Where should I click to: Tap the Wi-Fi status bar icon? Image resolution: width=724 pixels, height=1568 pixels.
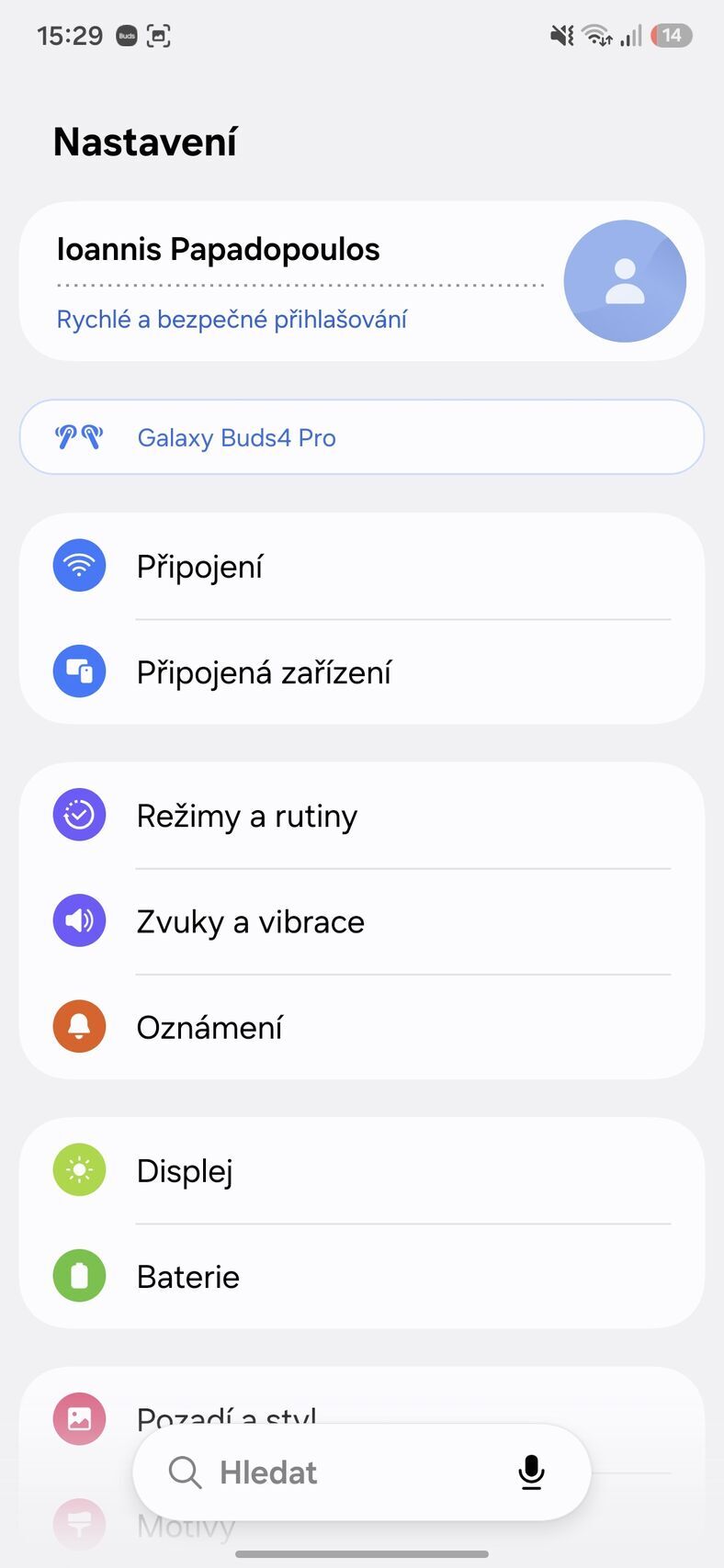coord(595,36)
